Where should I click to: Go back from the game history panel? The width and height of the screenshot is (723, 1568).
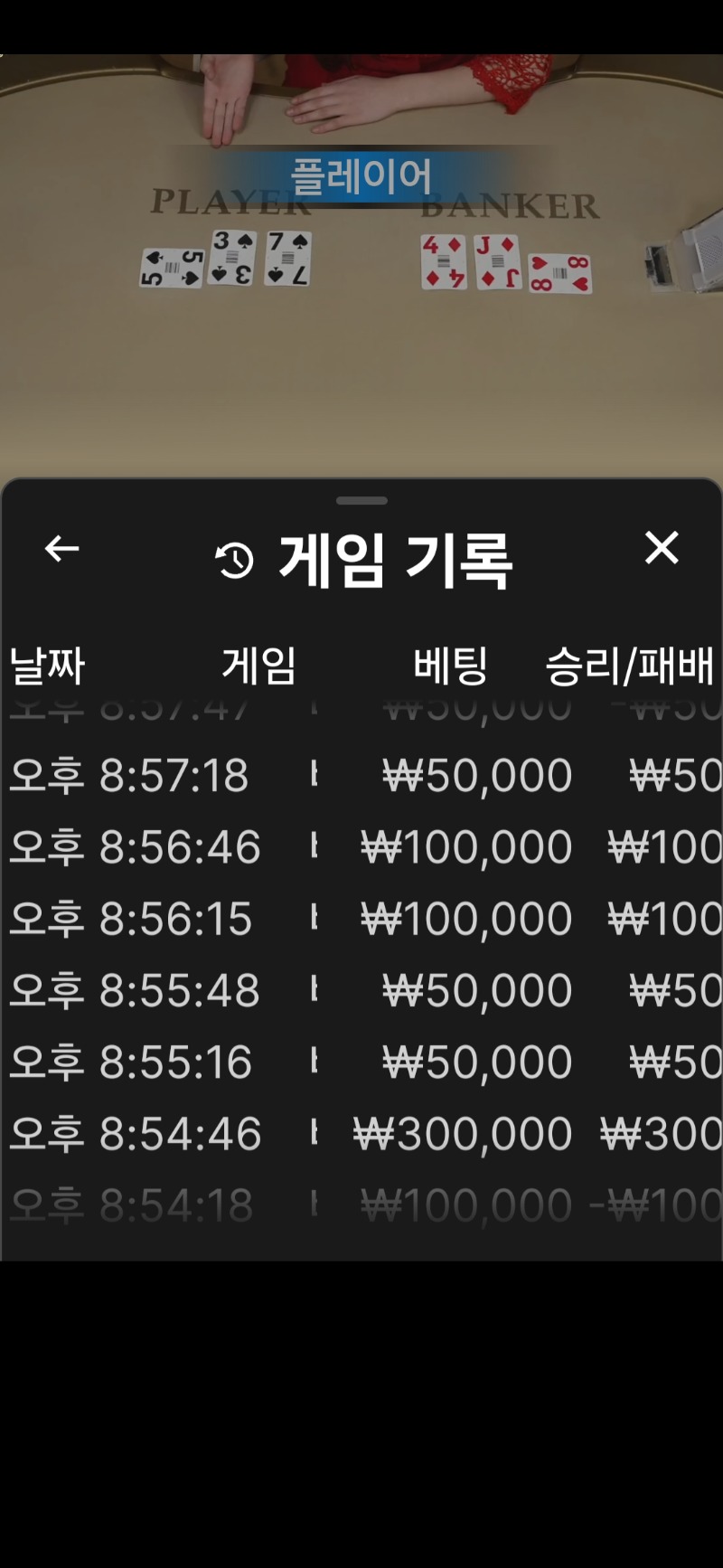pyautogui.click(x=61, y=548)
